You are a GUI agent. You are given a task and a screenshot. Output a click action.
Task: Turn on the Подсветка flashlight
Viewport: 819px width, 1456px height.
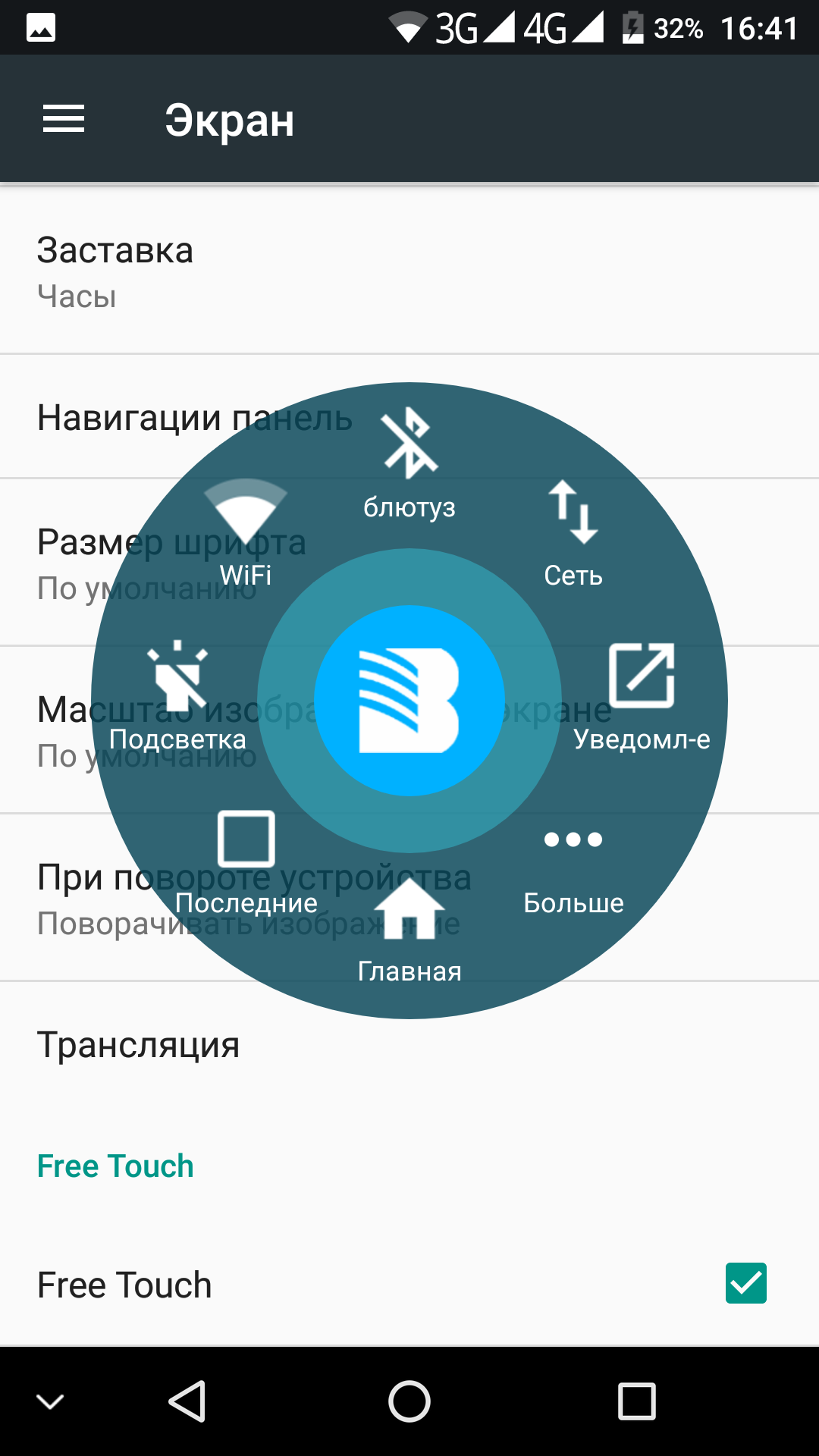(x=177, y=694)
